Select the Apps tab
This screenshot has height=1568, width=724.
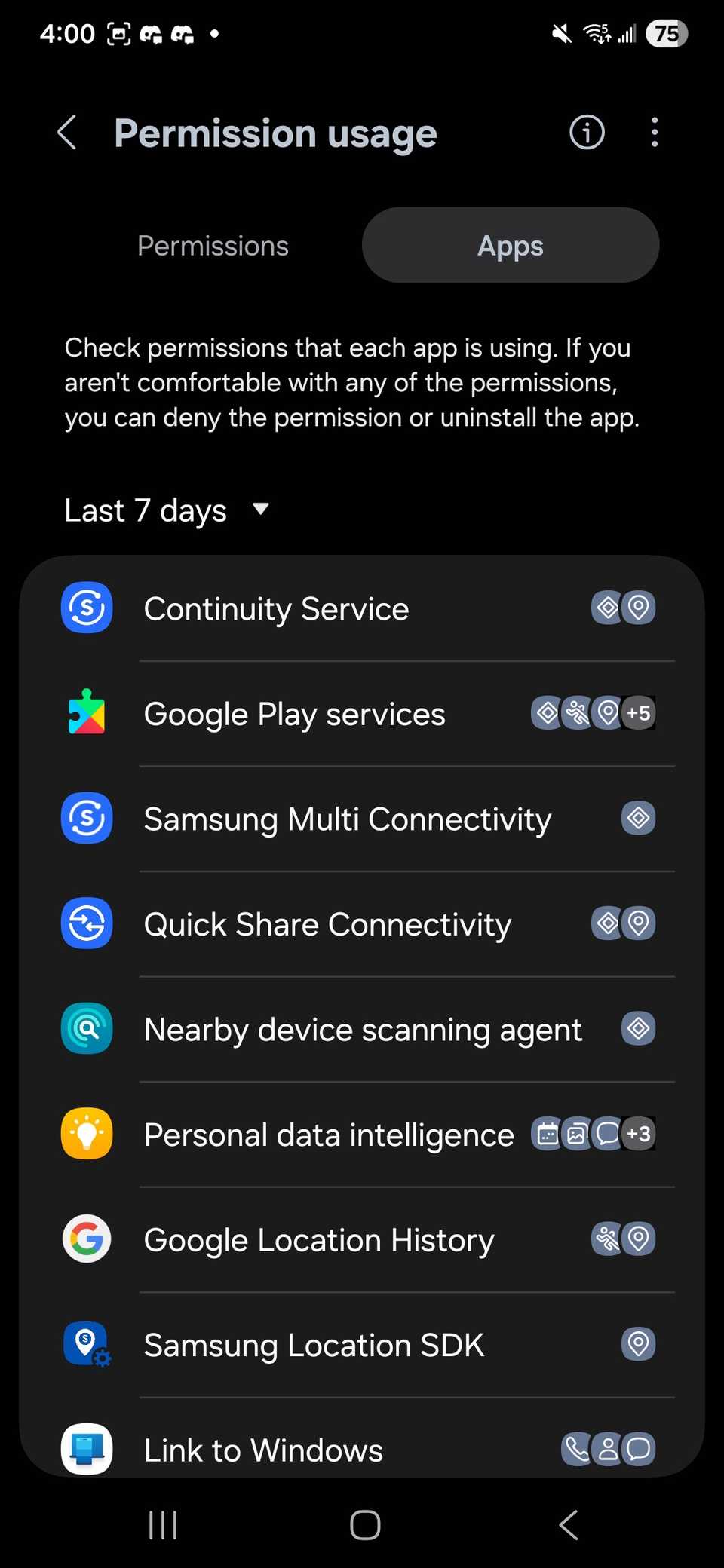[511, 246]
